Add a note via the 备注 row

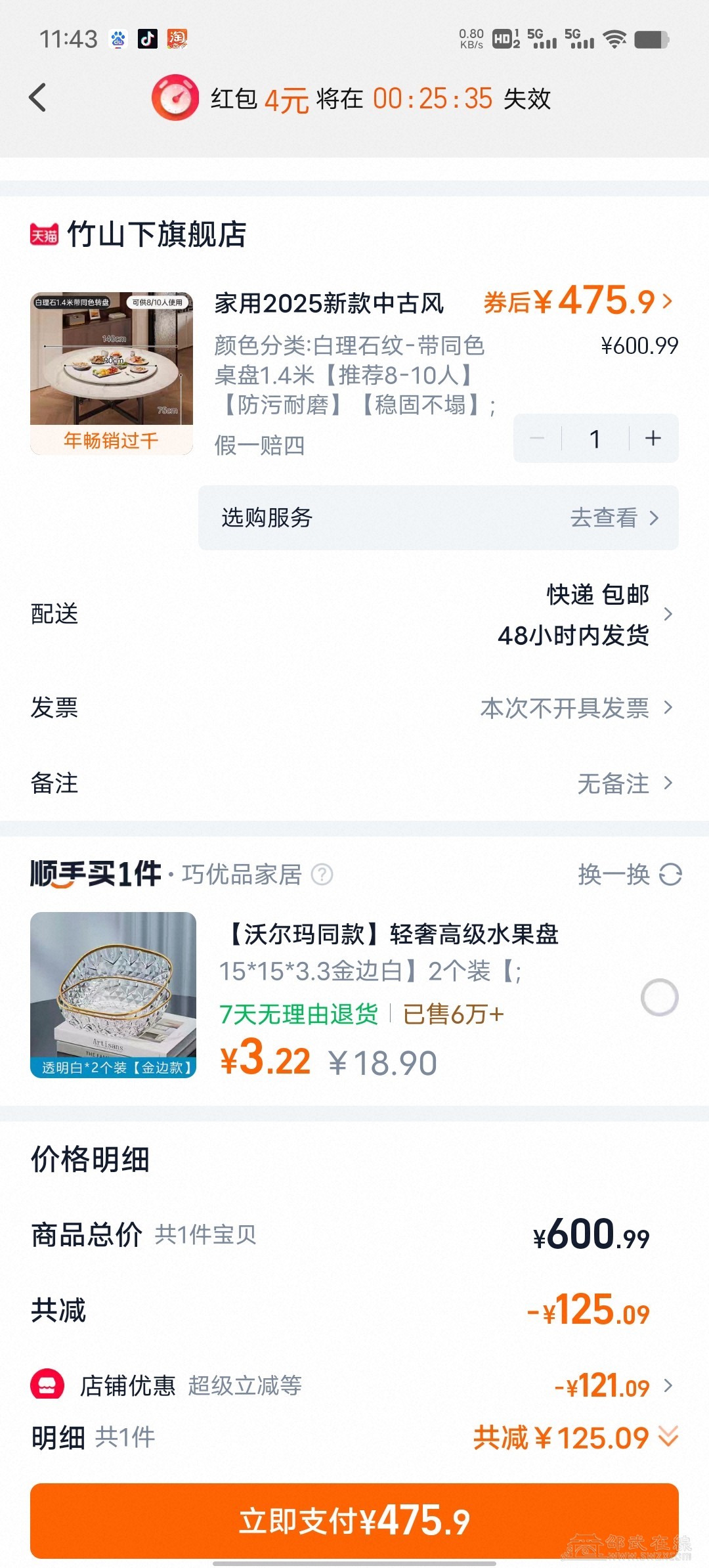coord(354,783)
